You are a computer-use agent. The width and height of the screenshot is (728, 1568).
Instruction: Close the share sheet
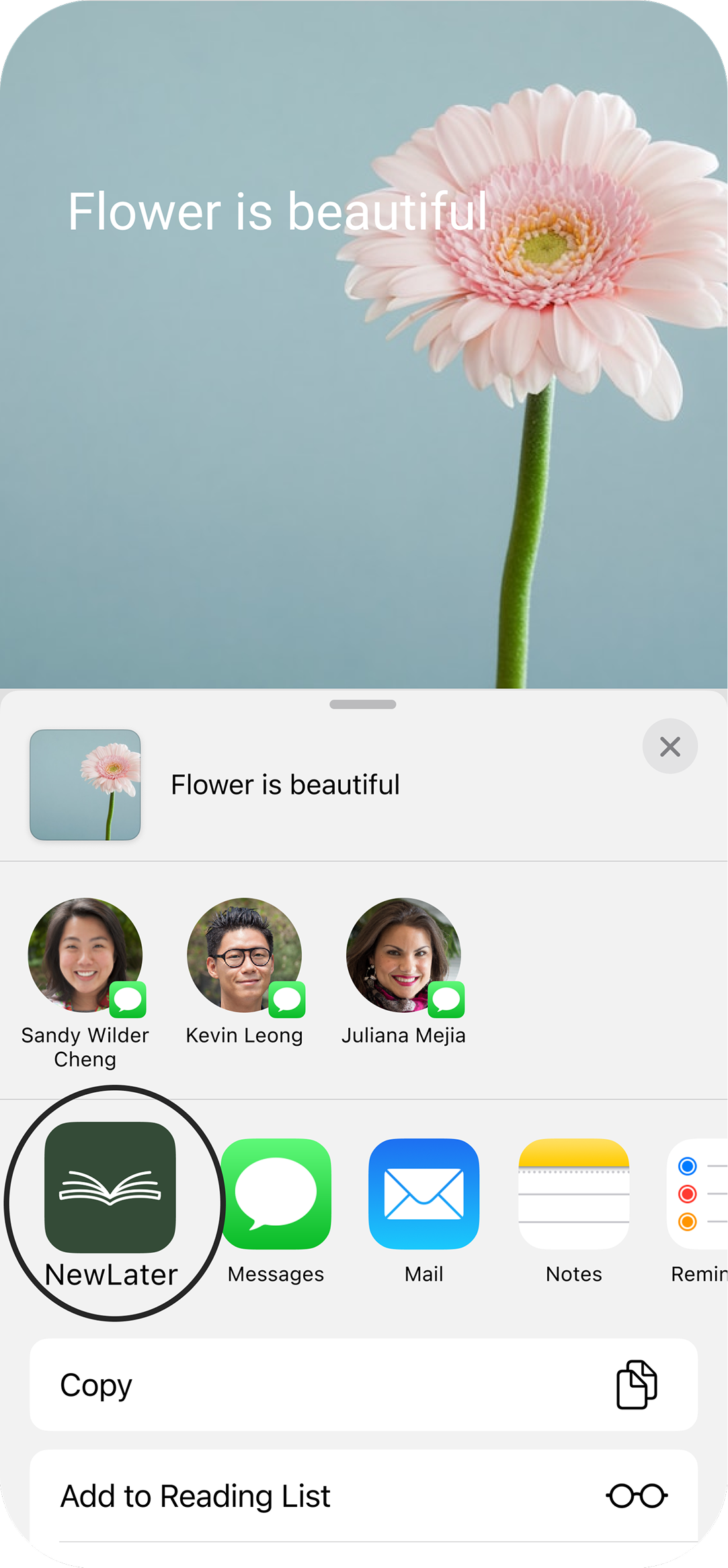670,747
